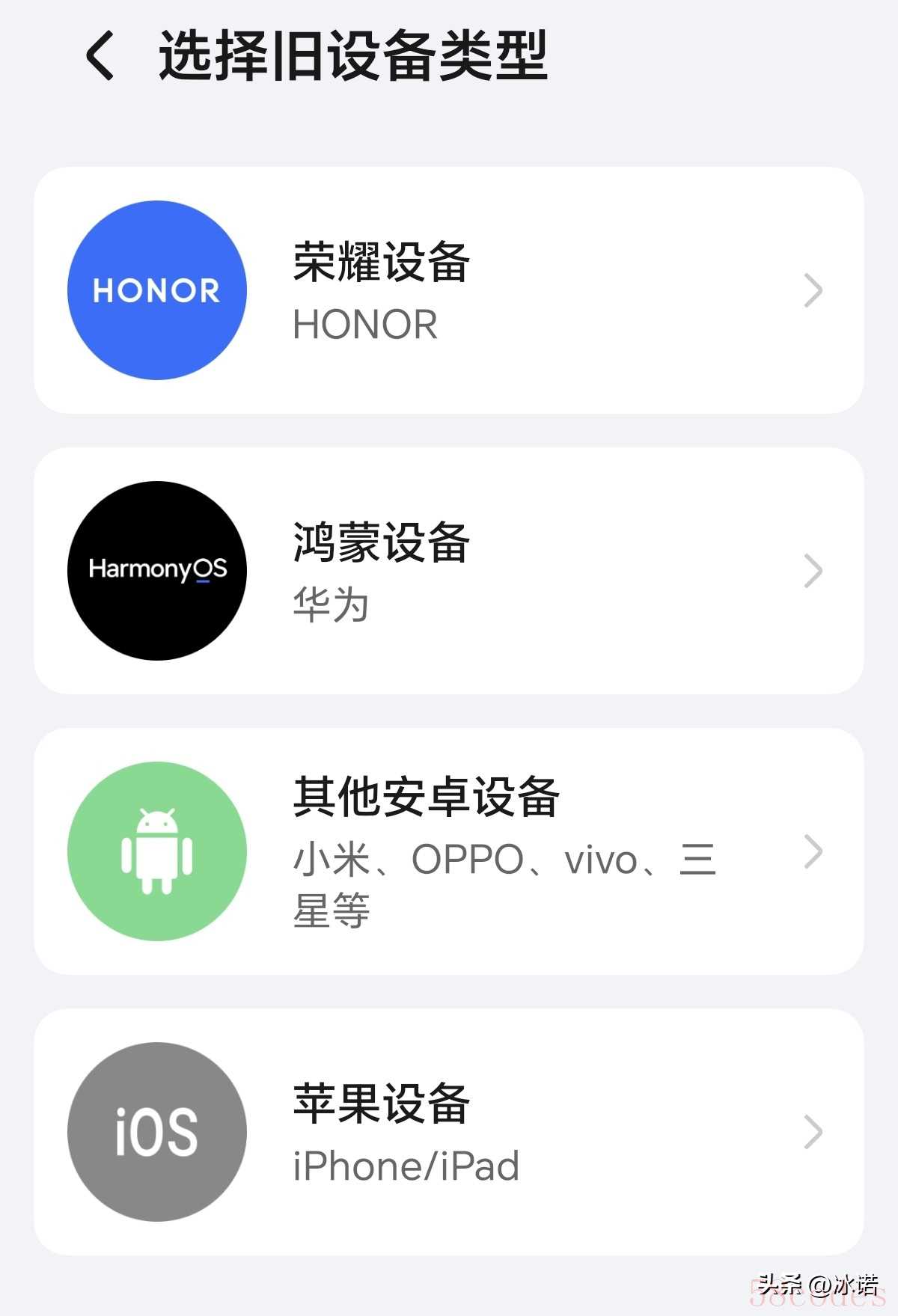
Task: Choose 鸿蒙设备 (华为) option
Action: [x=449, y=571]
